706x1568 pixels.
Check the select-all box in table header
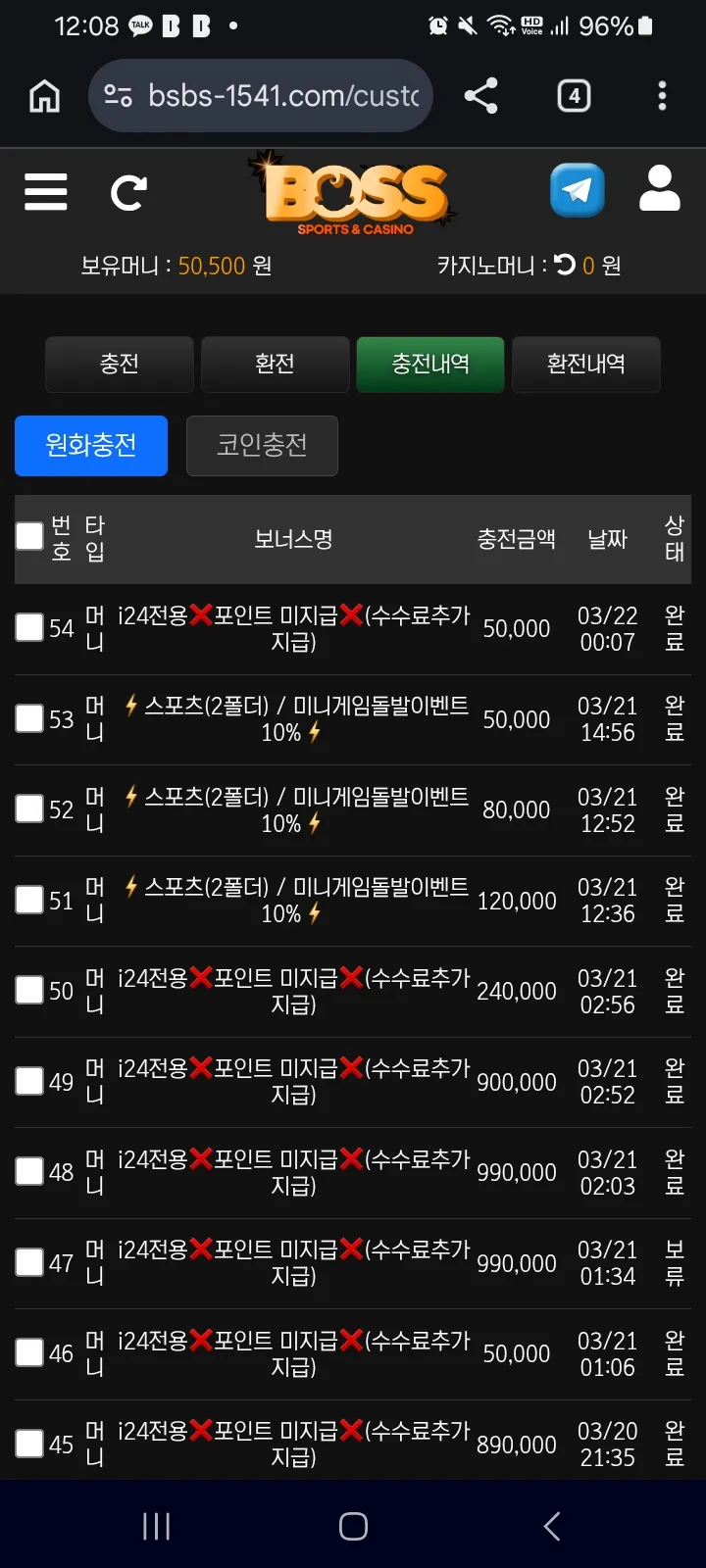pyautogui.click(x=29, y=536)
